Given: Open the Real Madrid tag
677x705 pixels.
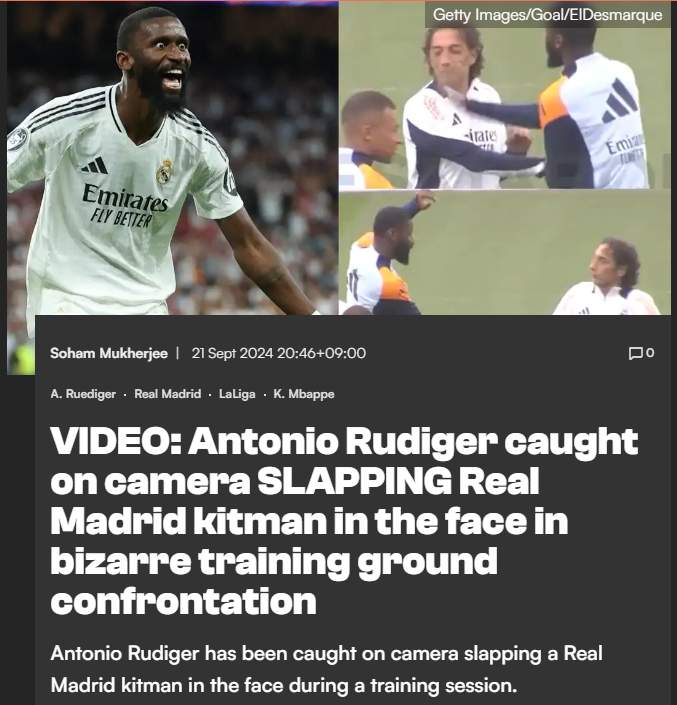Looking at the screenshot, I should click(167, 394).
